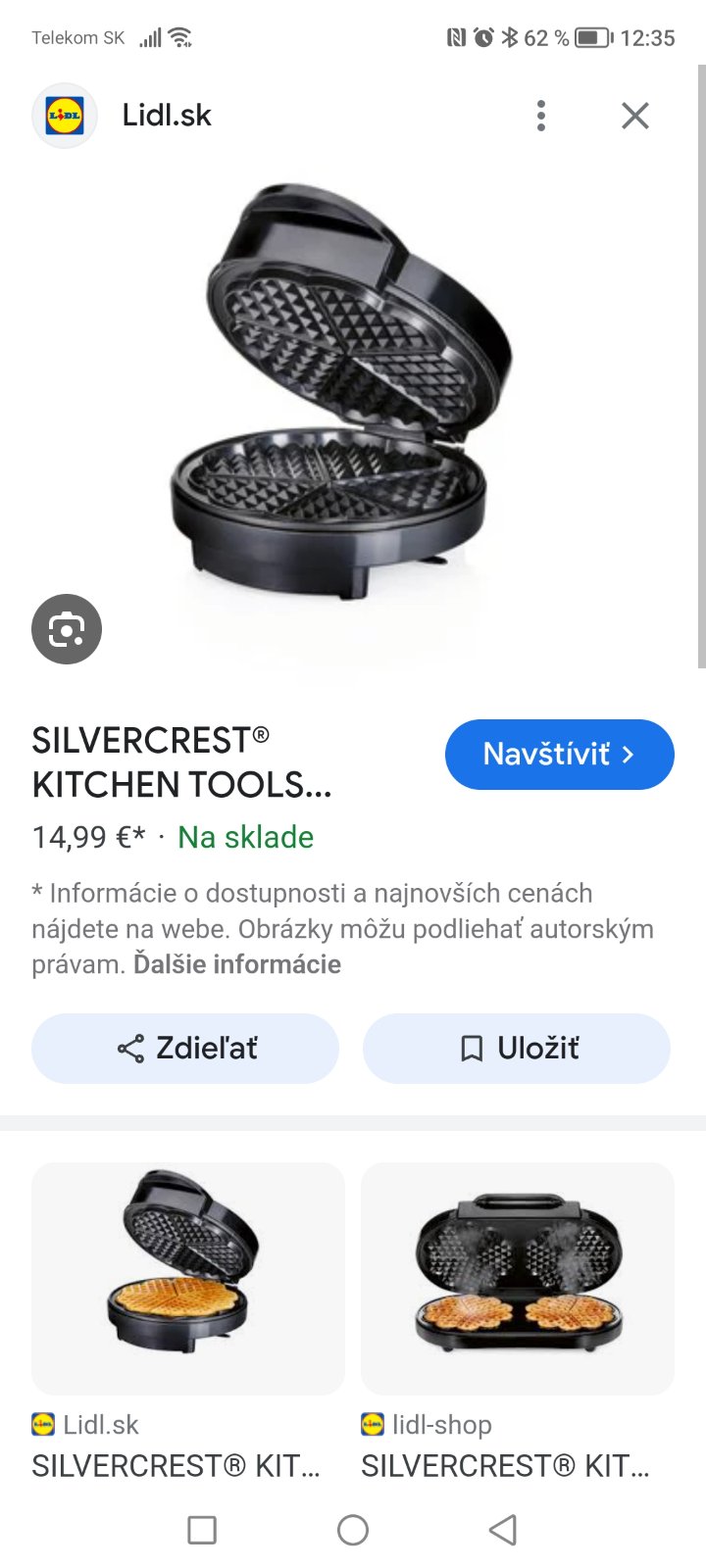Close the image preview
Screen dimensions: 706x1568
[x=635, y=116]
